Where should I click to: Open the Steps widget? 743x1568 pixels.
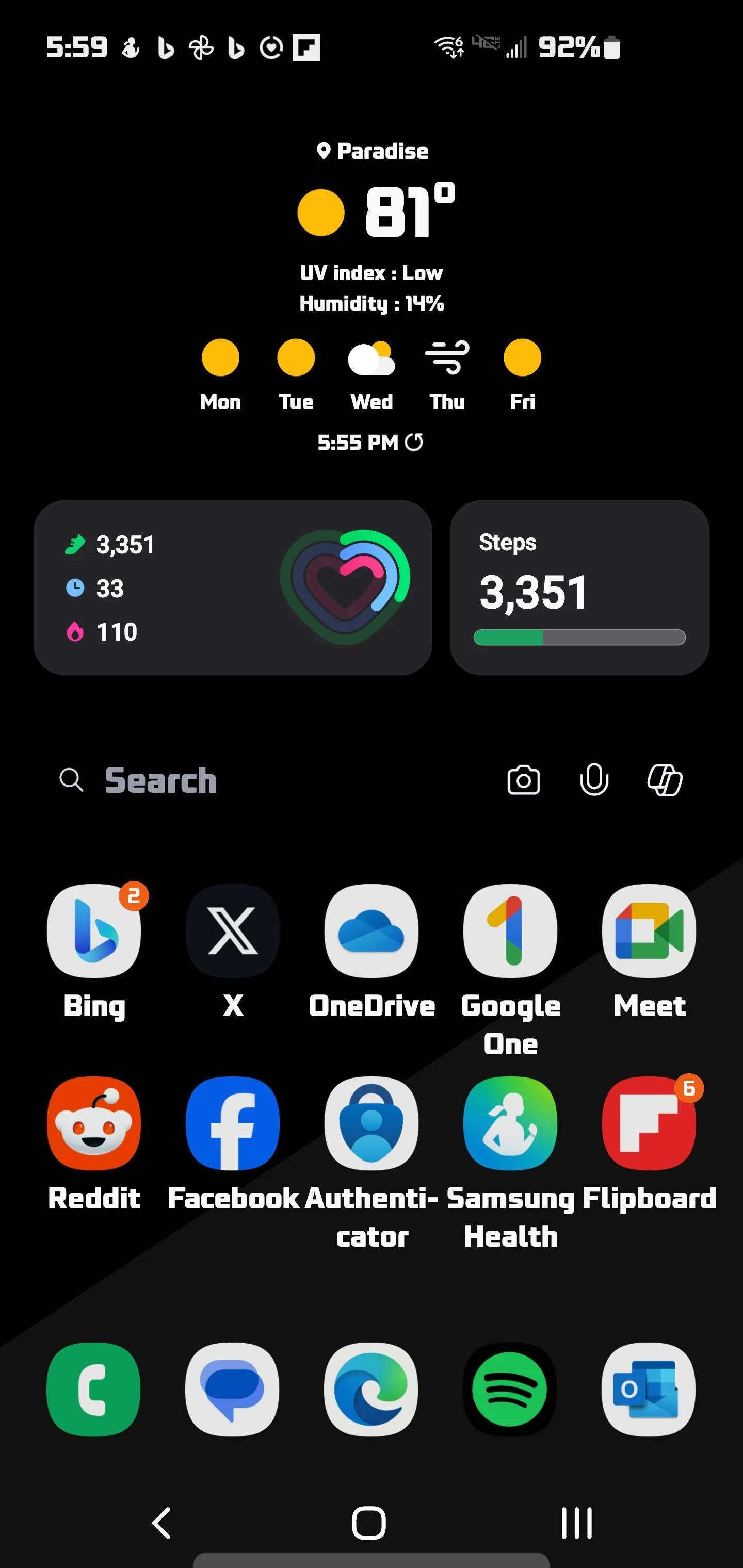click(579, 587)
